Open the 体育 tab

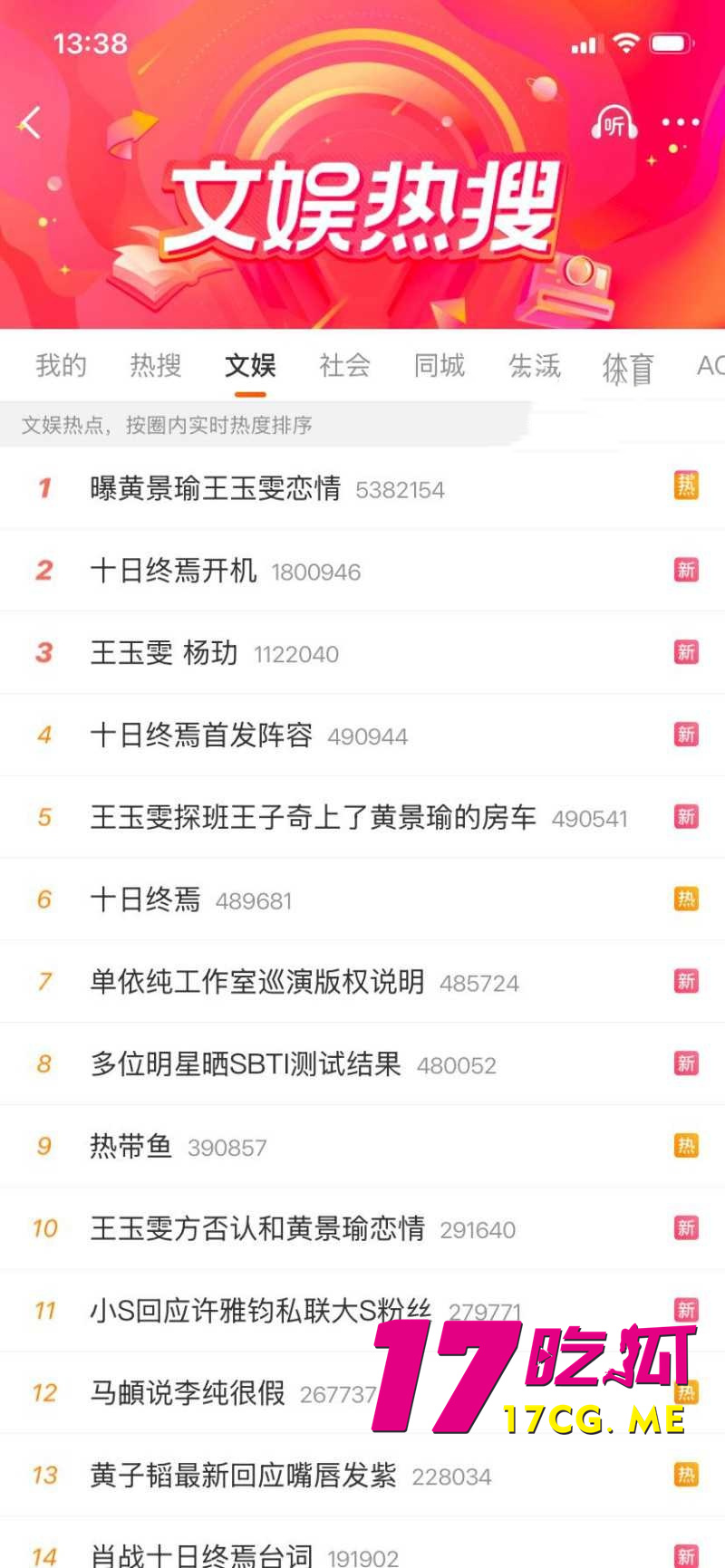625,366
